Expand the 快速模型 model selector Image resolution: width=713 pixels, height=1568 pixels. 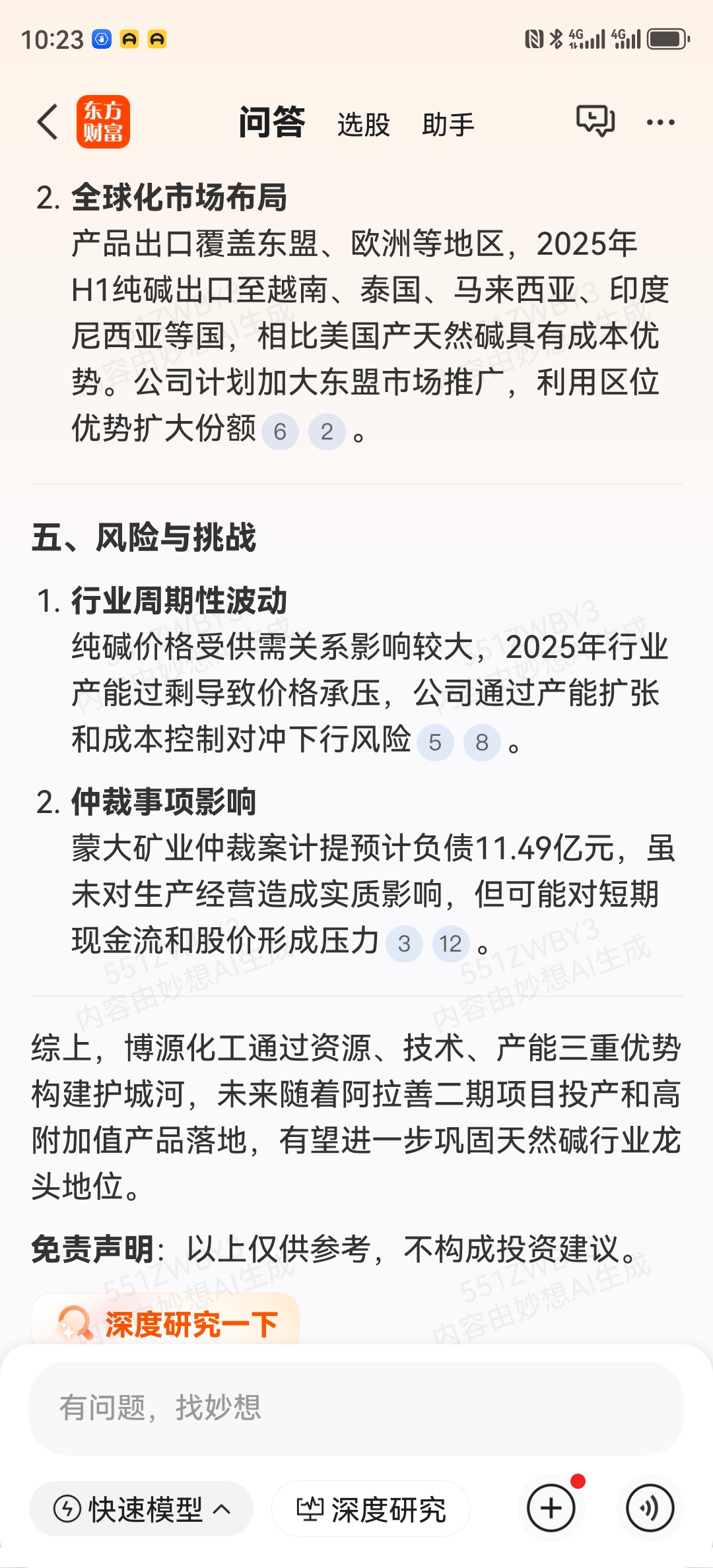141,1509
